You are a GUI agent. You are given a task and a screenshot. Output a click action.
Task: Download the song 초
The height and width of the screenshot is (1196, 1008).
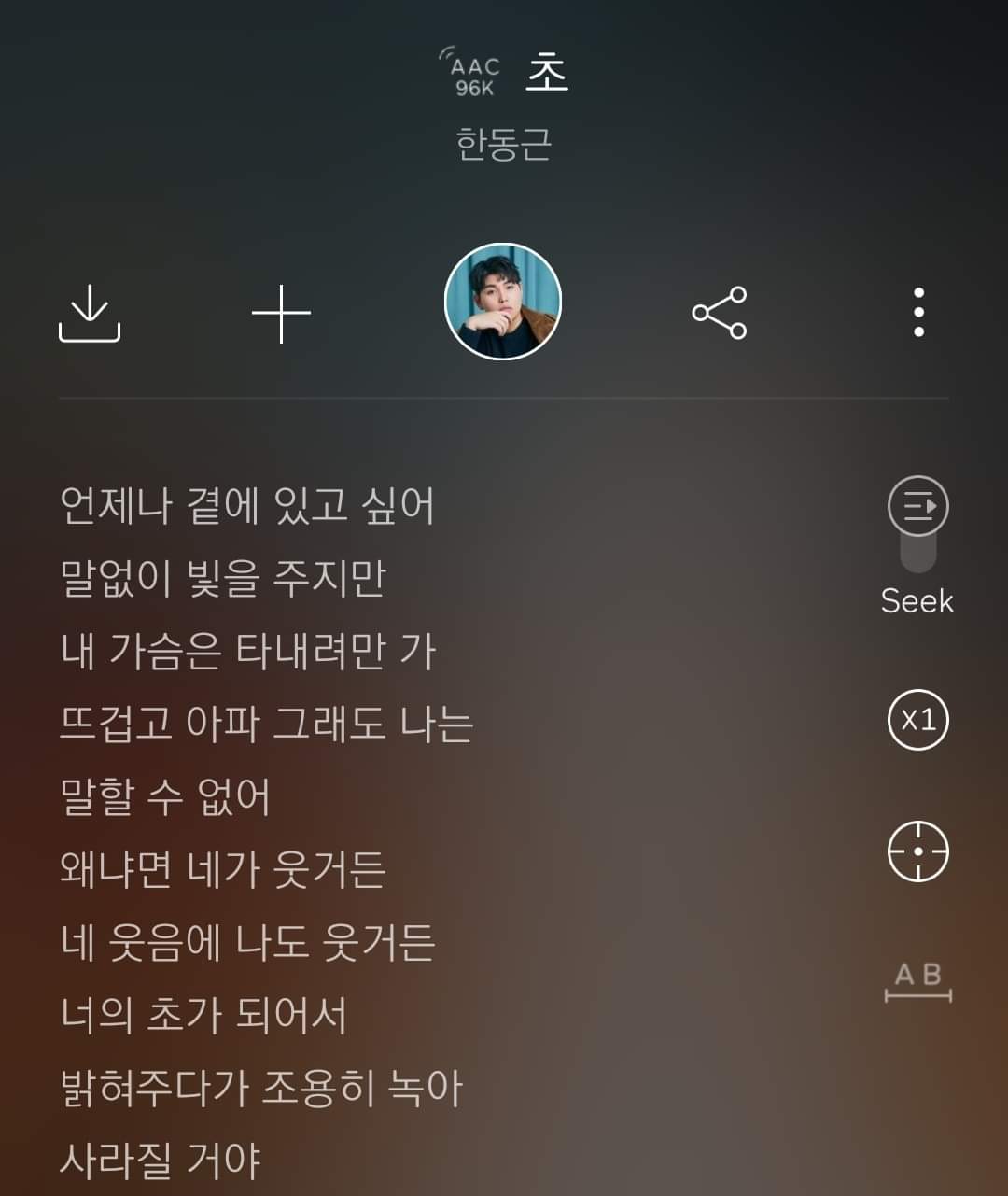[90, 314]
